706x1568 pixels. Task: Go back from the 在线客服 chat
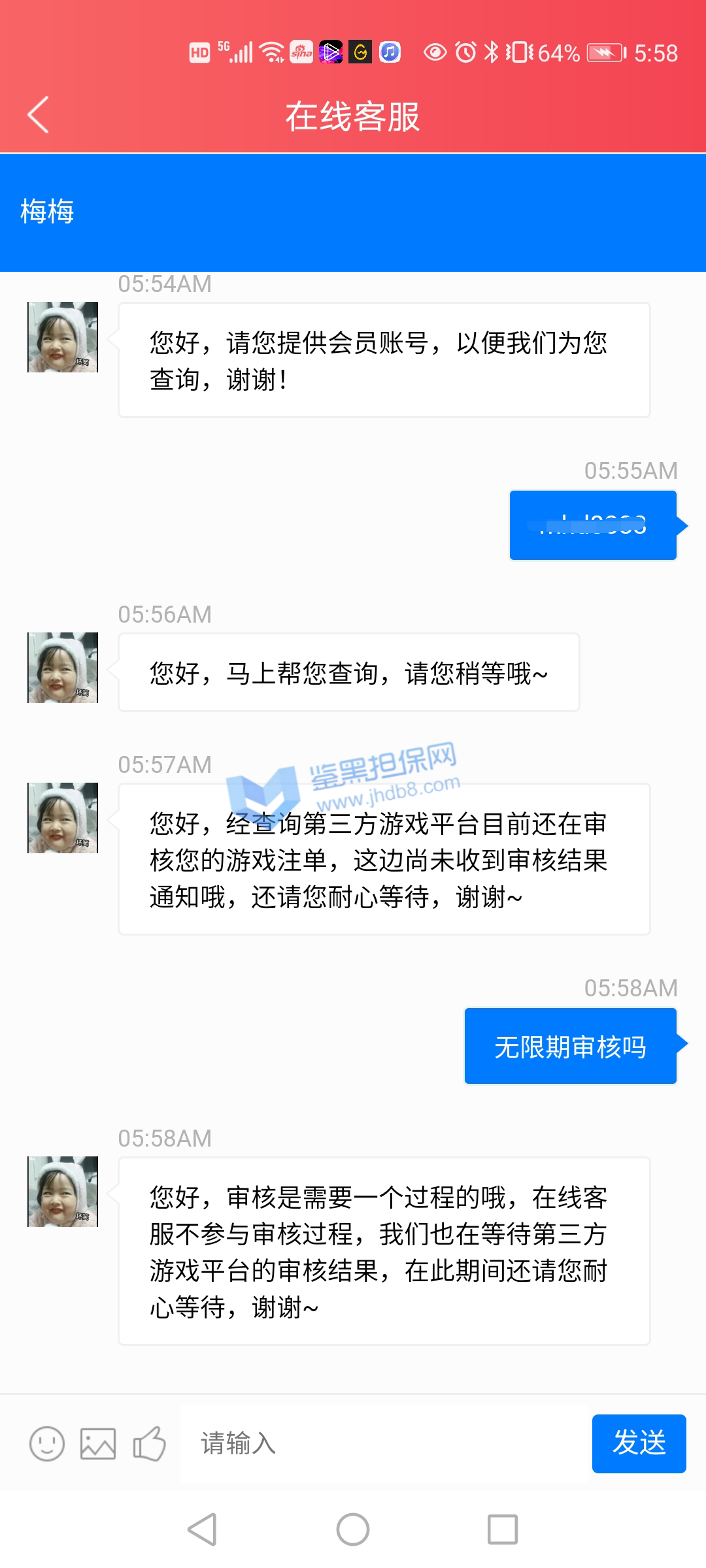[x=39, y=115]
